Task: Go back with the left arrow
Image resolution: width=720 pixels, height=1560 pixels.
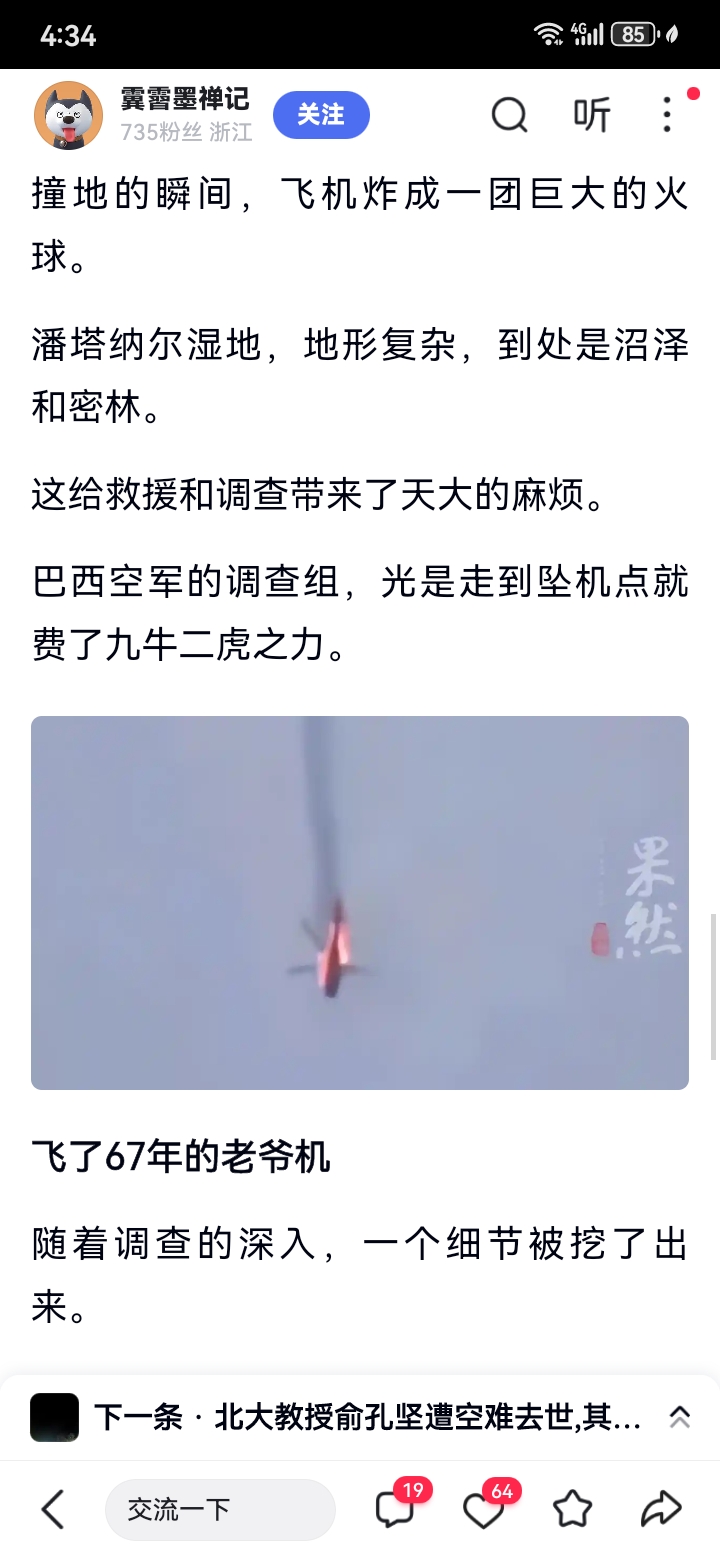Action: point(52,1509)
